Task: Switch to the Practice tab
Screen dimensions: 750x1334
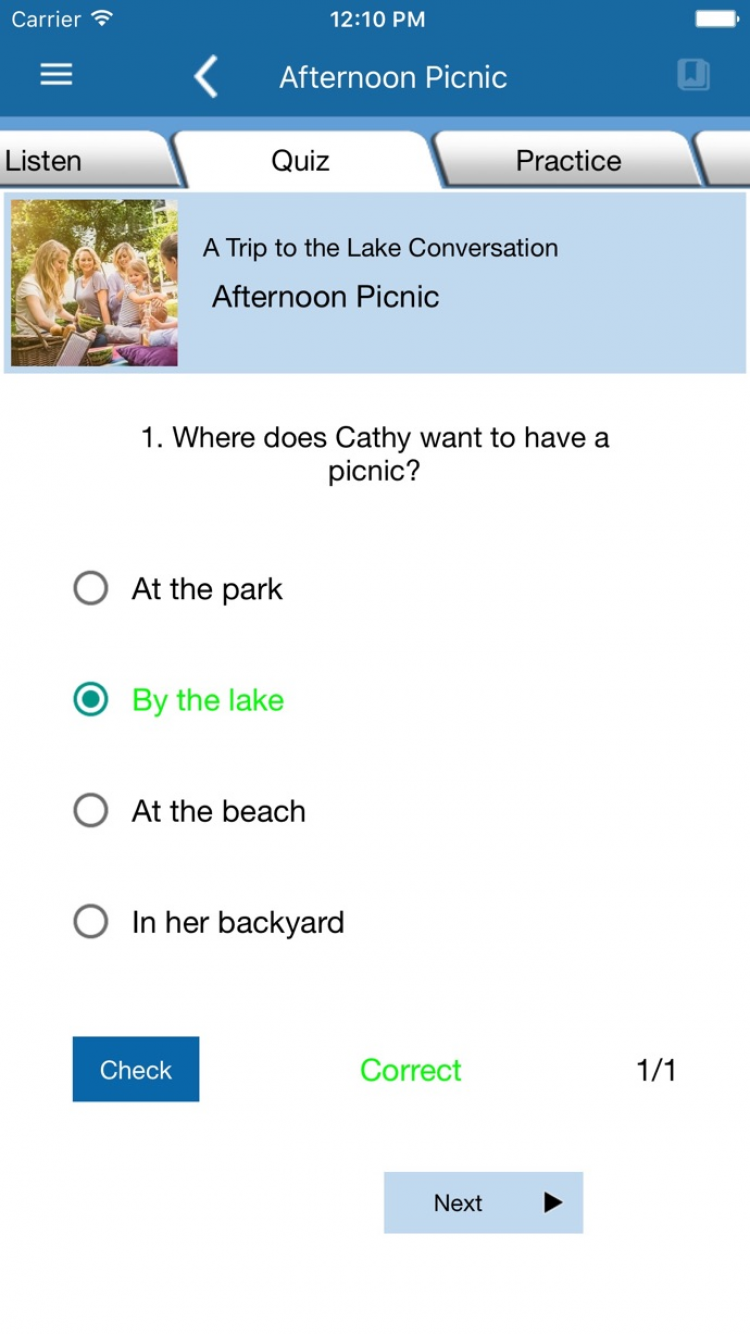Action: tap(567, 161)
